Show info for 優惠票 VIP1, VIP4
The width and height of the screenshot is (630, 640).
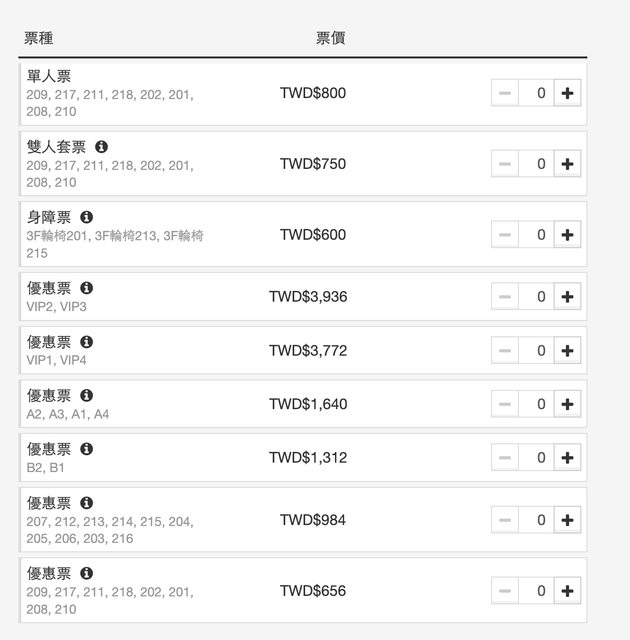[x=86, y=342]
